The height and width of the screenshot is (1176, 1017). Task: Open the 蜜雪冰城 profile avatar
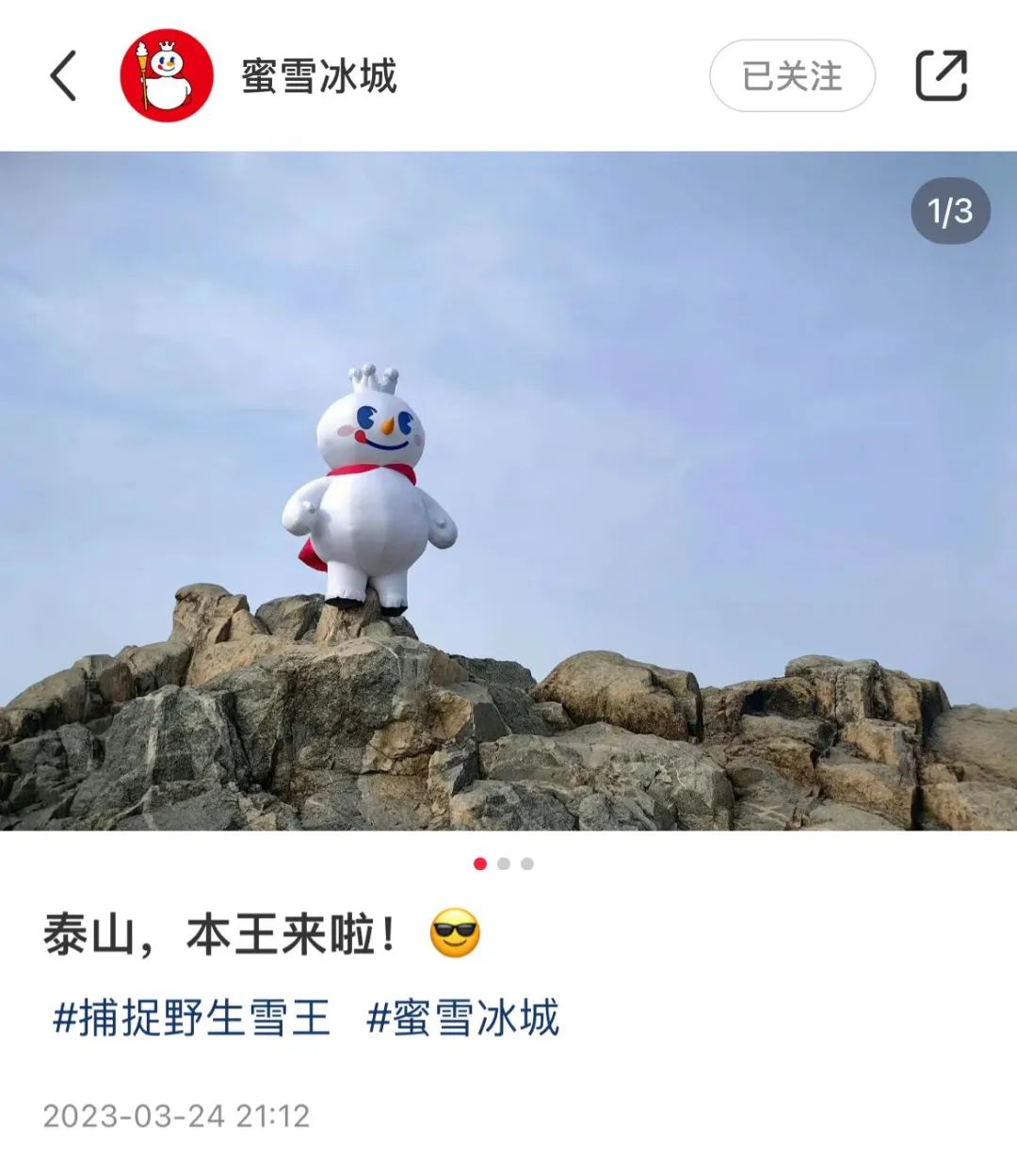[x=167, y=76]
